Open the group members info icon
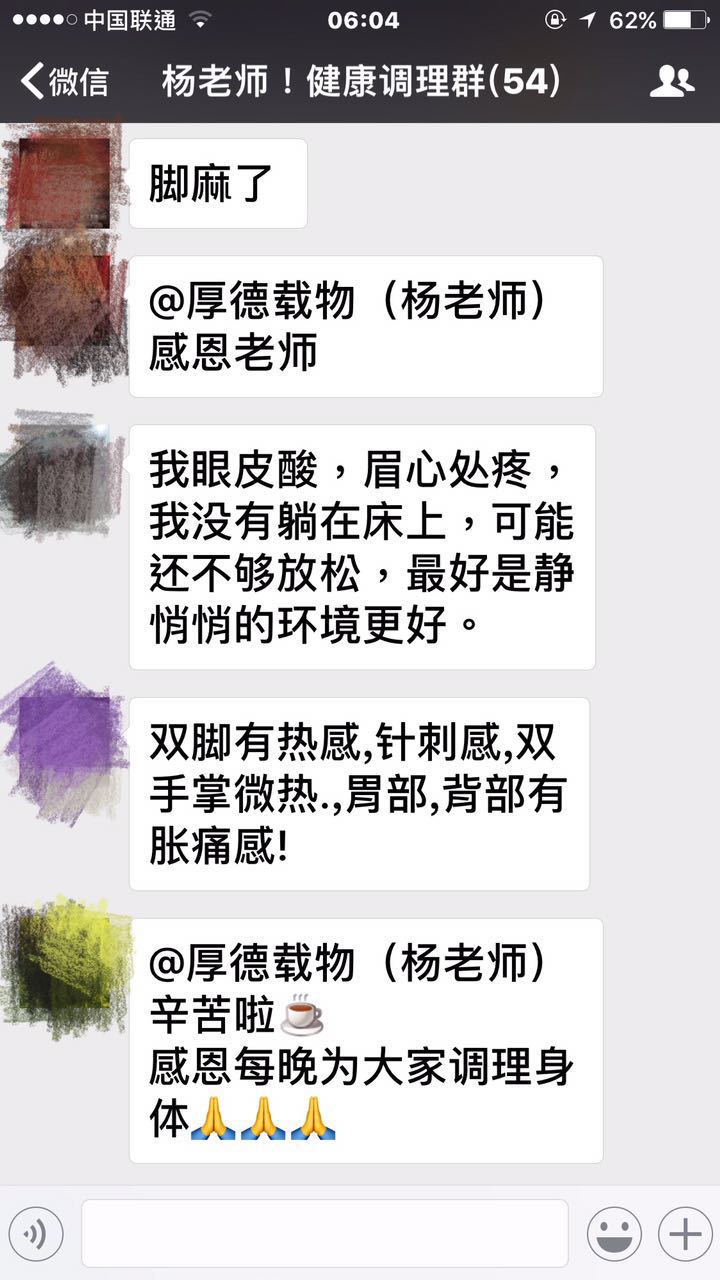The width and height of the screenshot is (720, 1280). tap(671, 80)
